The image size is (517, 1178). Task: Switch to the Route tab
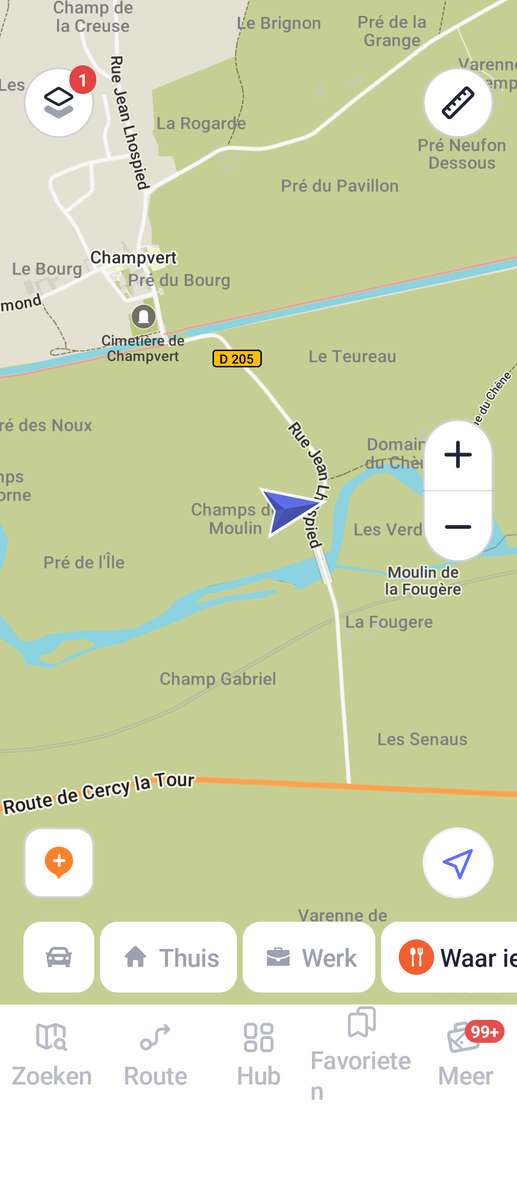pos(155,1055)
